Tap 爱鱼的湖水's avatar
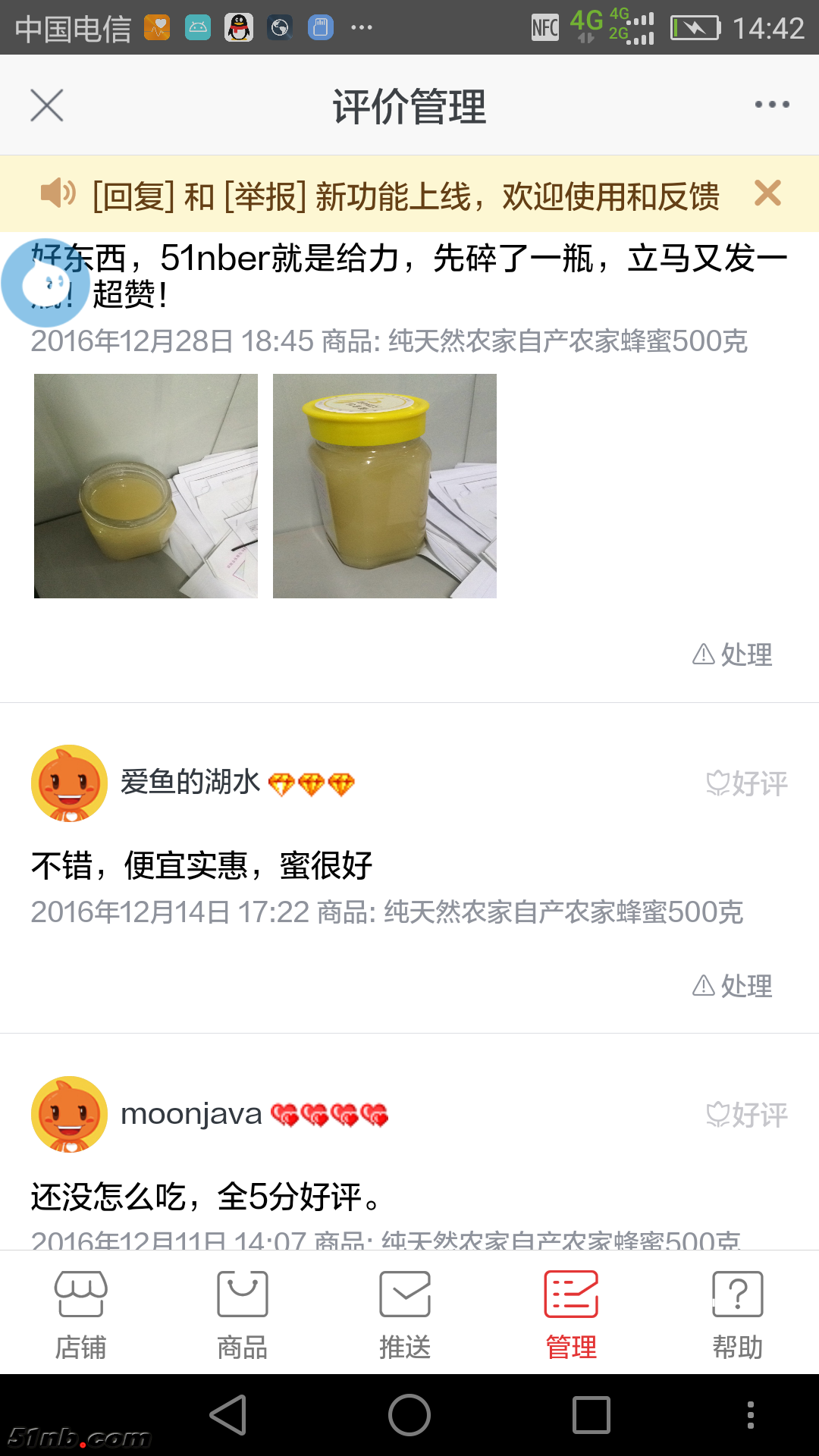 click(69, 783)
